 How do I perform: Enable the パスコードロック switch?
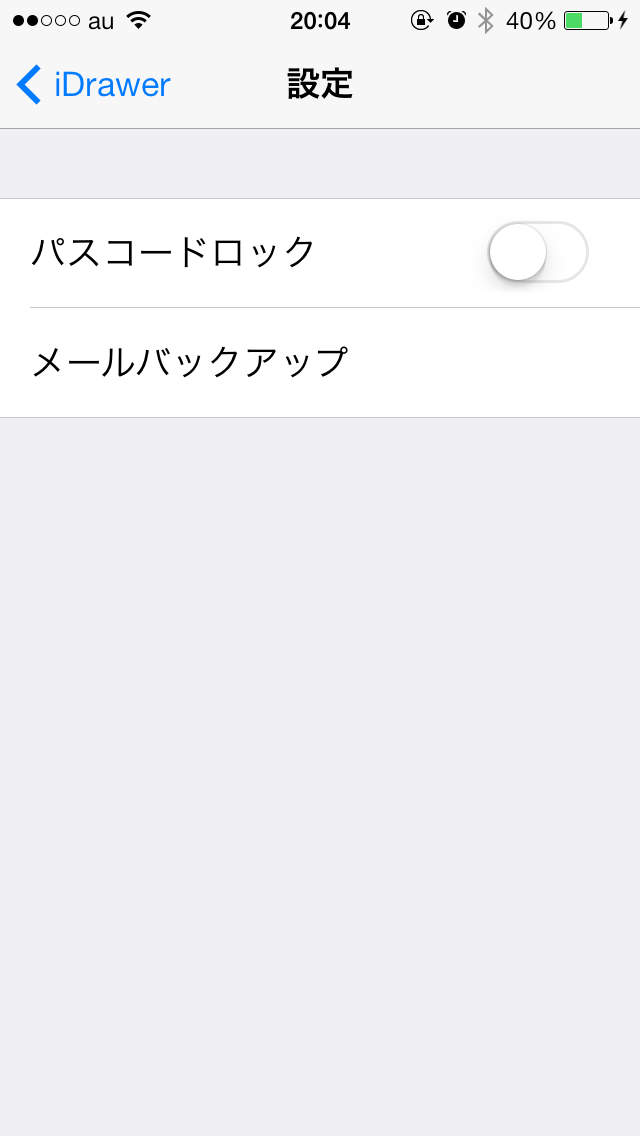click(537, 252)
